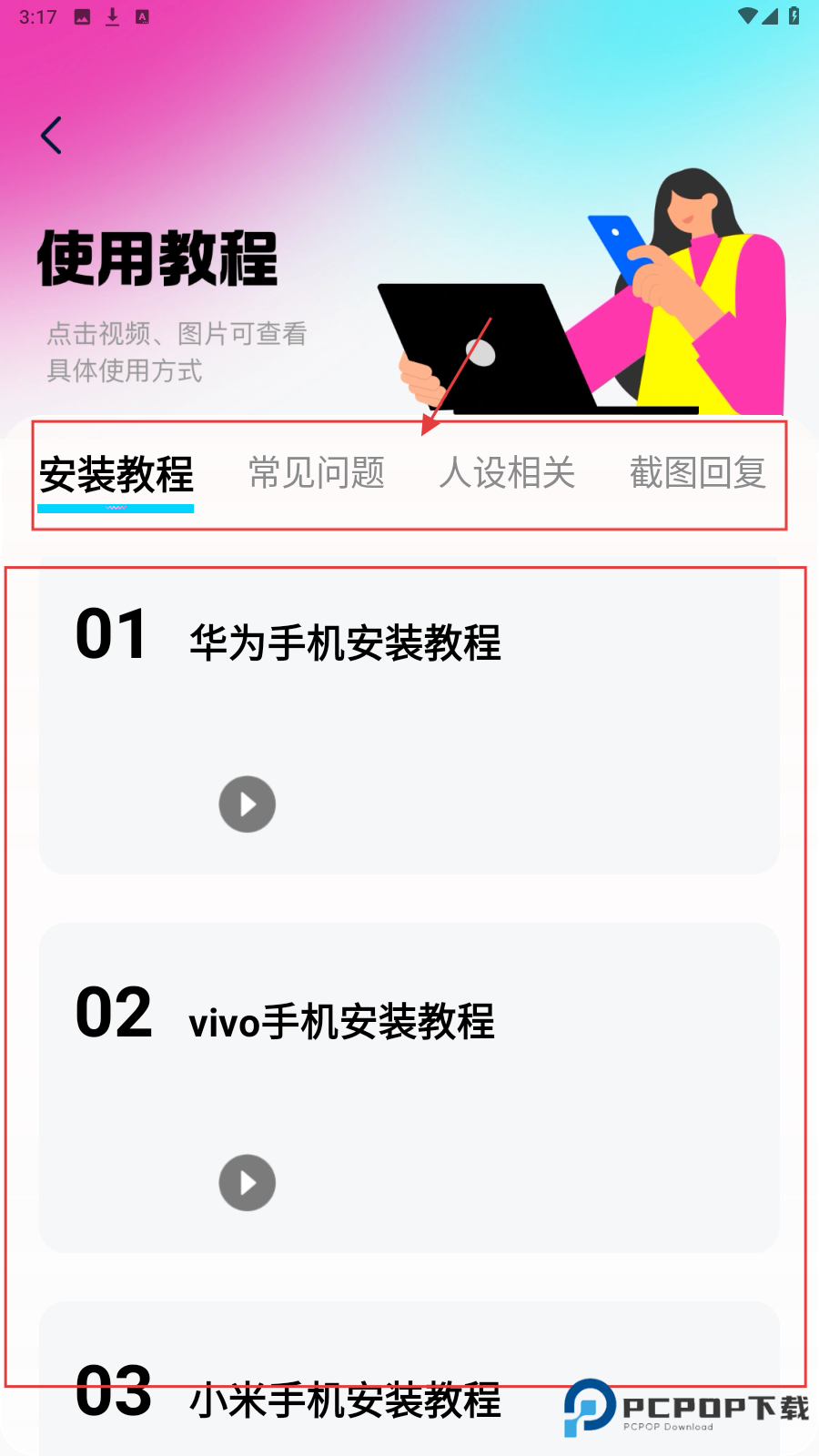Image resolution: width=819 pixels, height=1456 pixels.
Task: Click the back arrow at top left
Action: pyautogui.click(x=50, y=135)
